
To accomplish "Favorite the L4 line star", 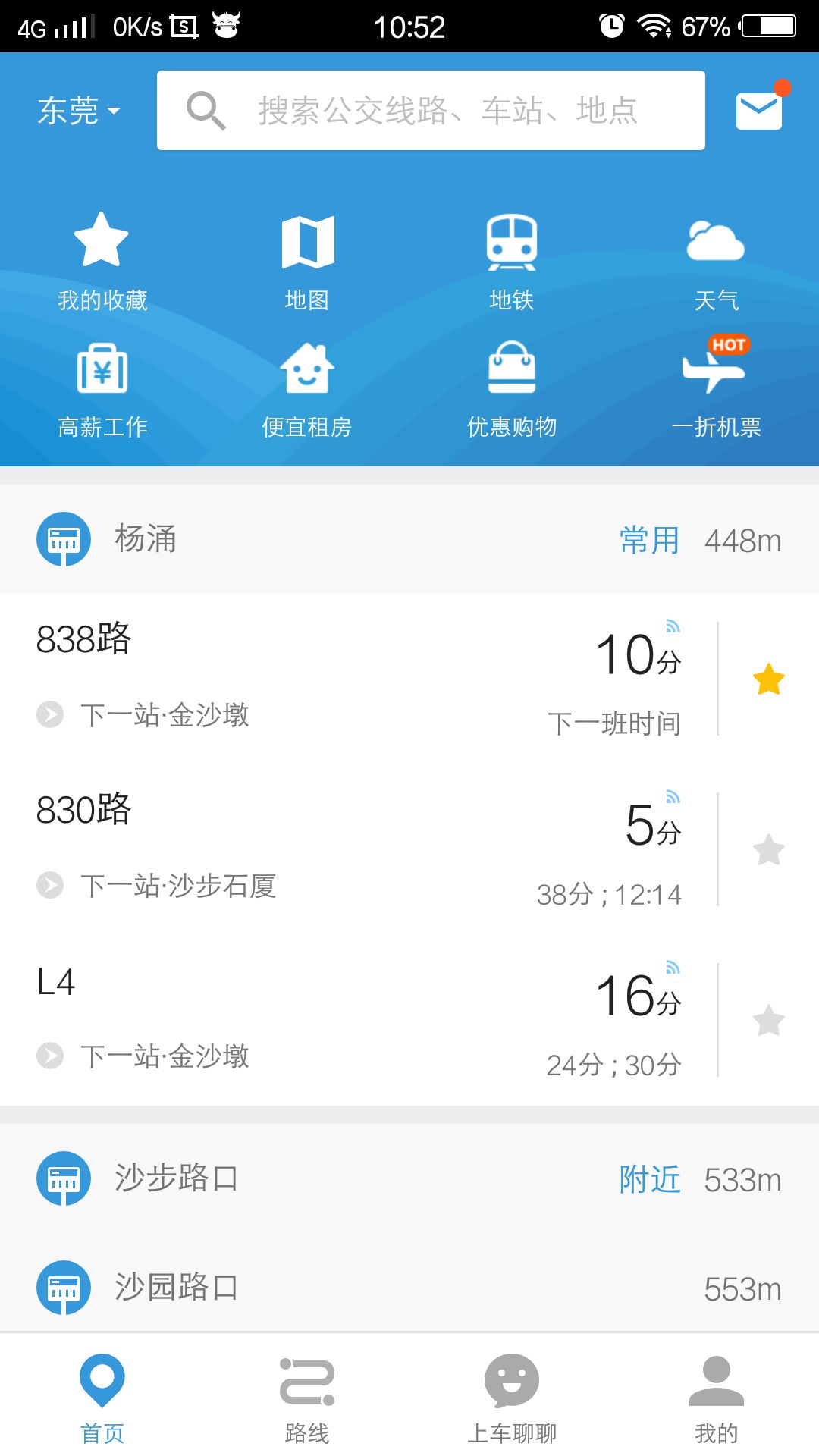I will 768,1021.
